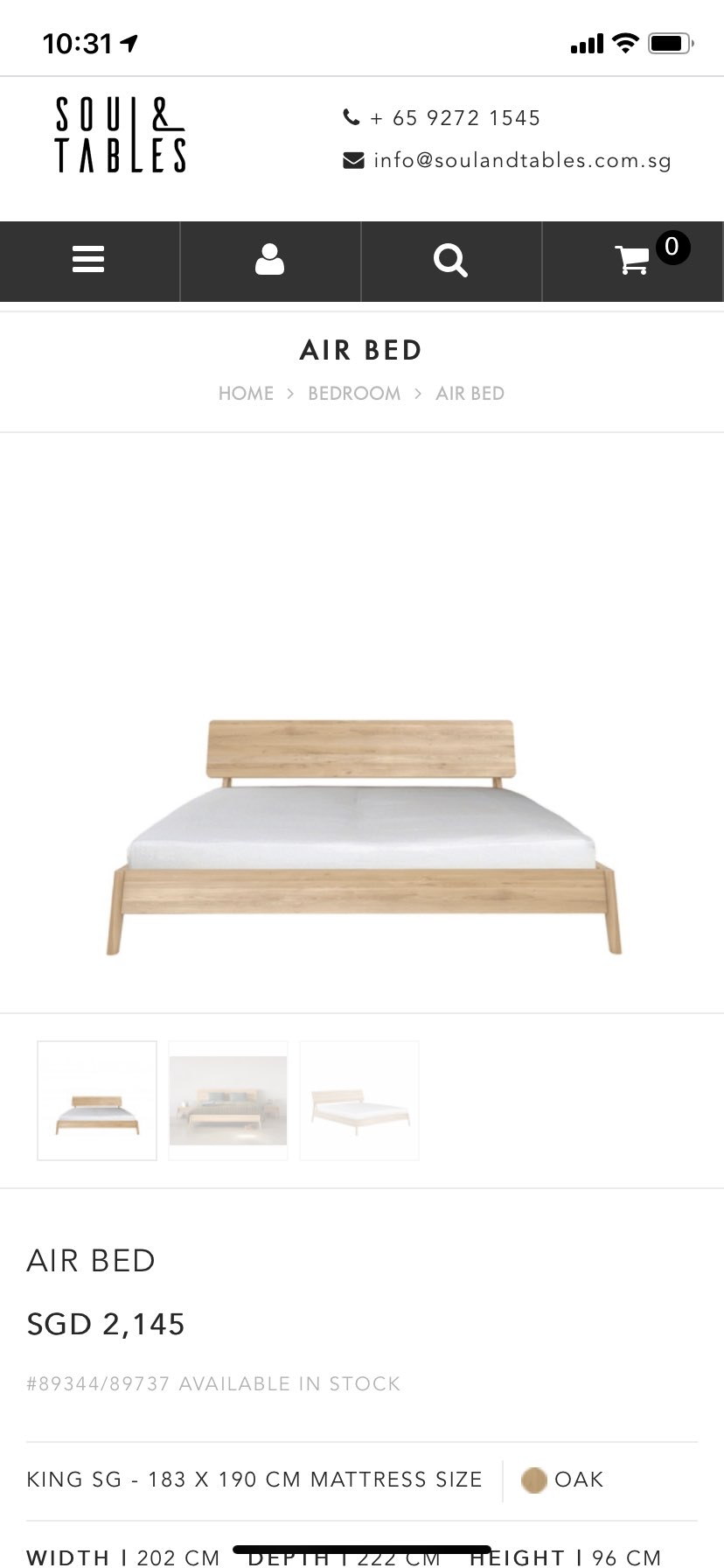Screen dimensions: 724x1568
Task: View the bedroom scene thumbnail
Action: coord(228,1101)
